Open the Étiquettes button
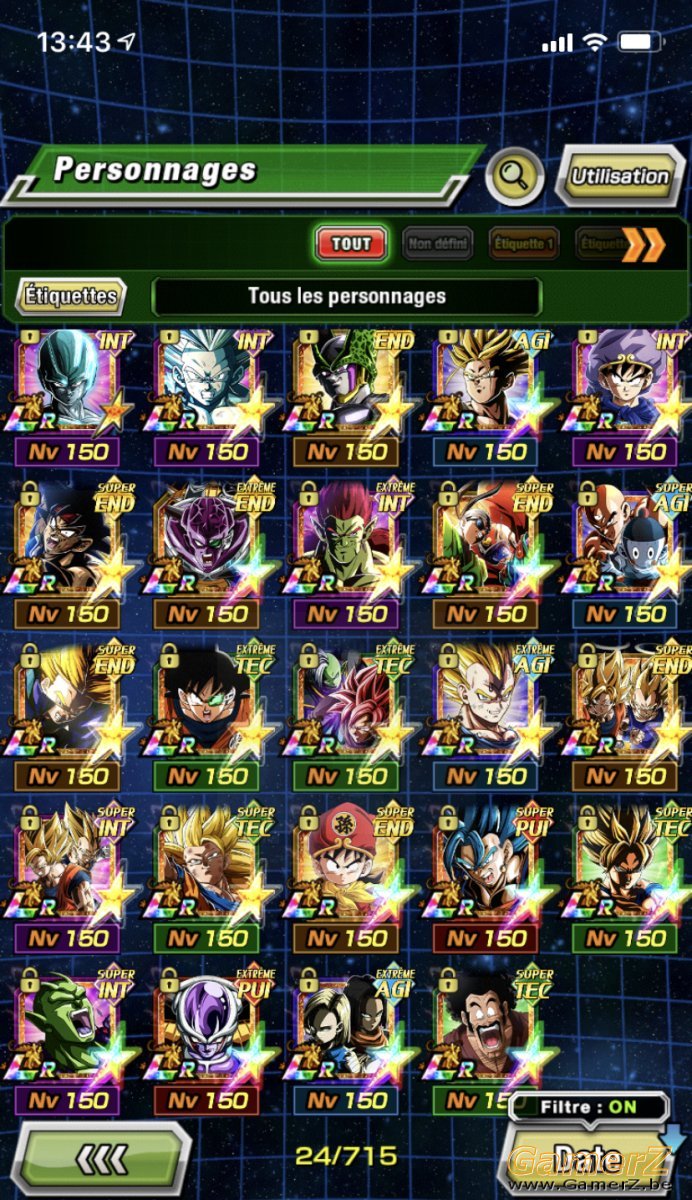Screen dimensions: 692x1200 [70, 296]
